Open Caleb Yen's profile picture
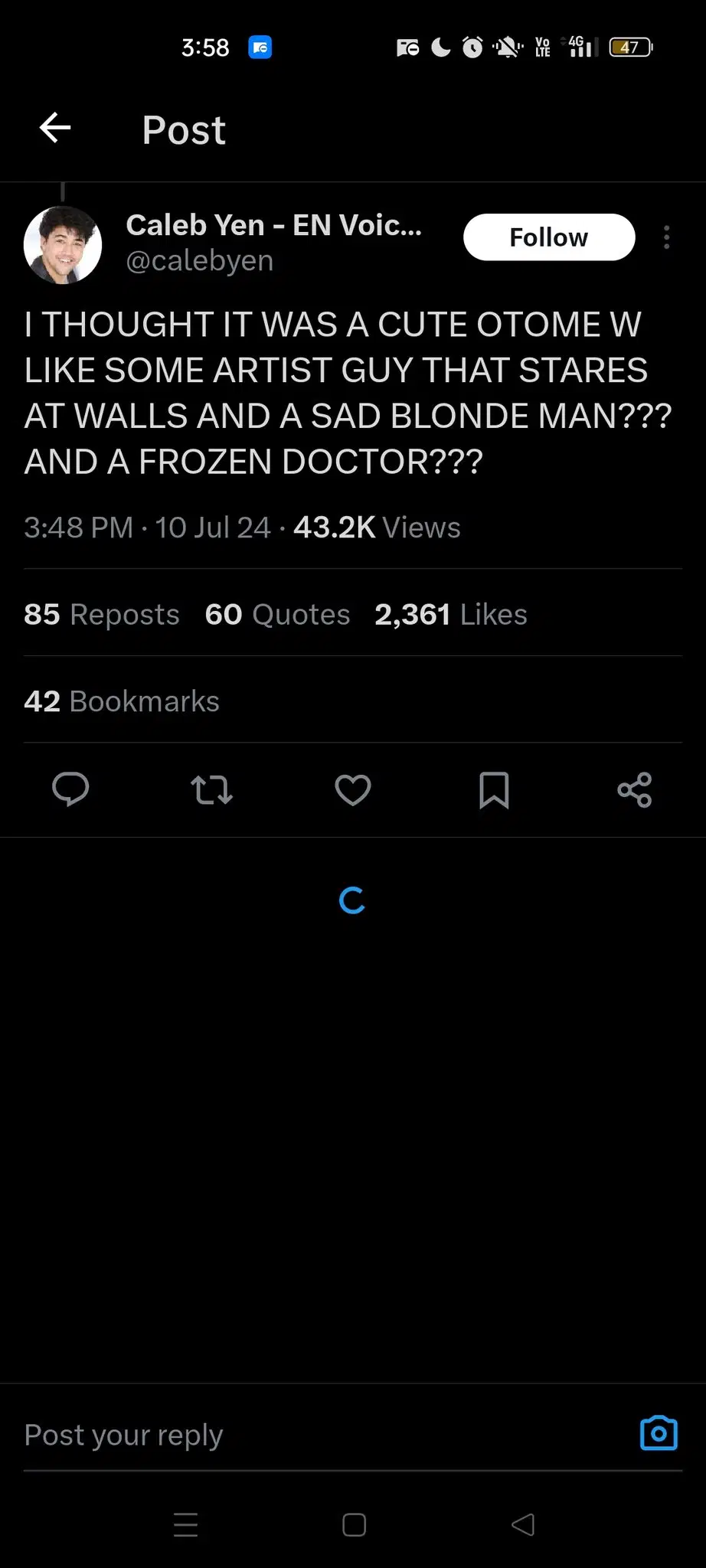 click(x=63, y=245)
